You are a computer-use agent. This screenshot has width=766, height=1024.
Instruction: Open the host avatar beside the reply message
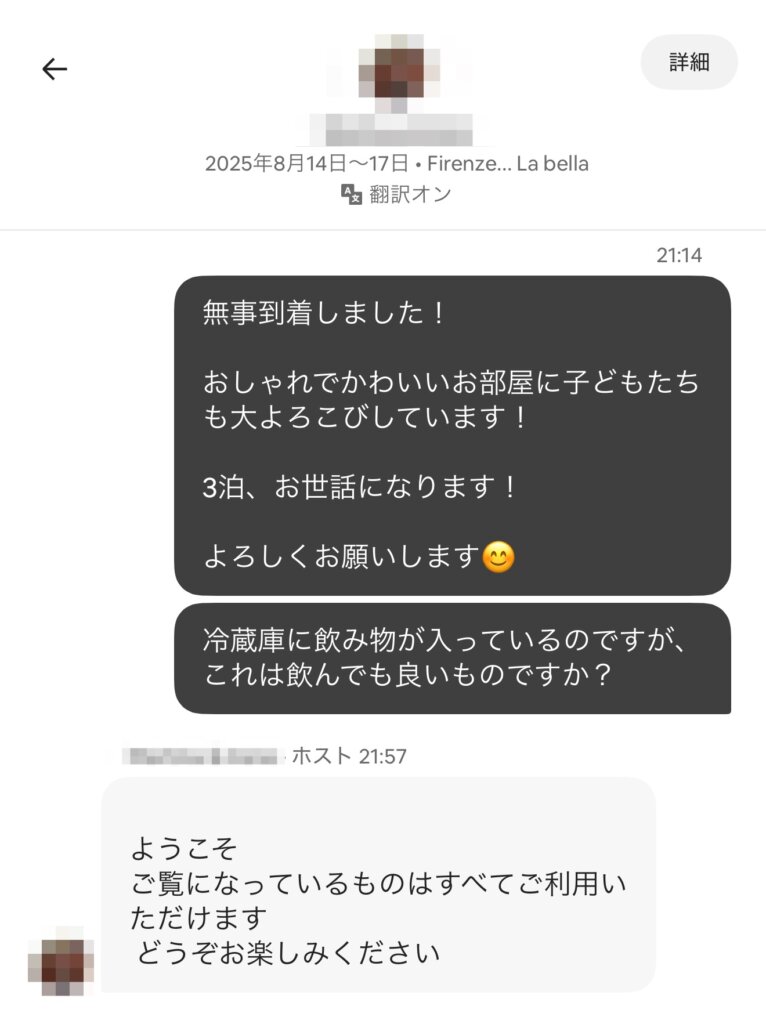[x=62, y=961]
